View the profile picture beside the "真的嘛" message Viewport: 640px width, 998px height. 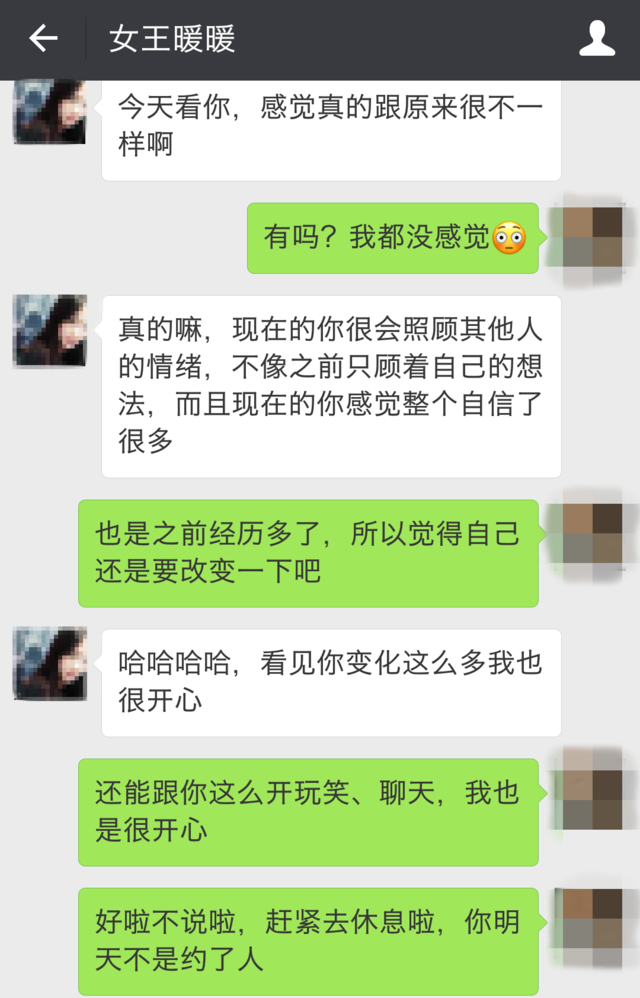tap(49, 331)
